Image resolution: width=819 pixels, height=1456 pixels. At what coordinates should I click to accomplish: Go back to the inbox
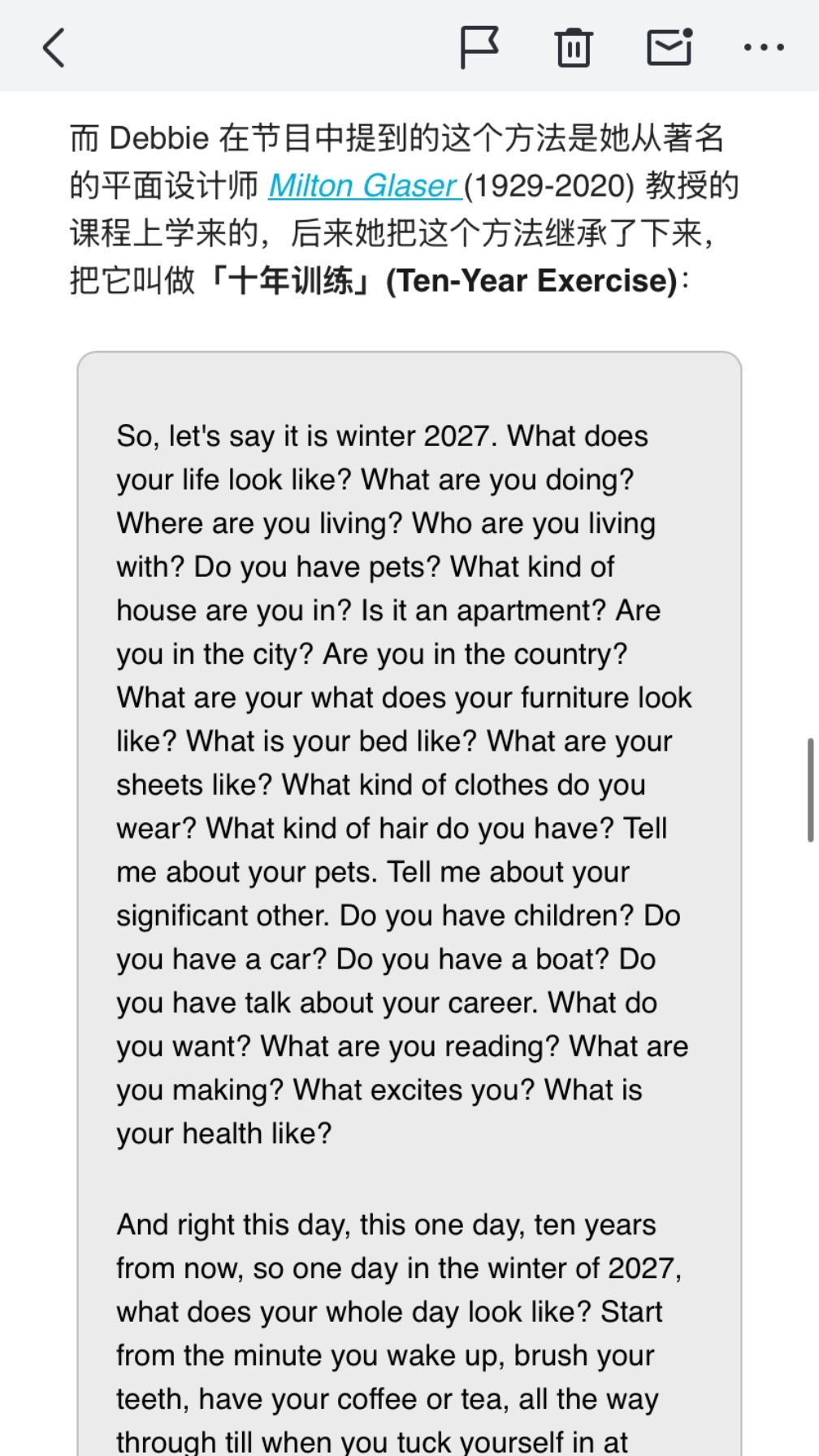coord(54,47)
